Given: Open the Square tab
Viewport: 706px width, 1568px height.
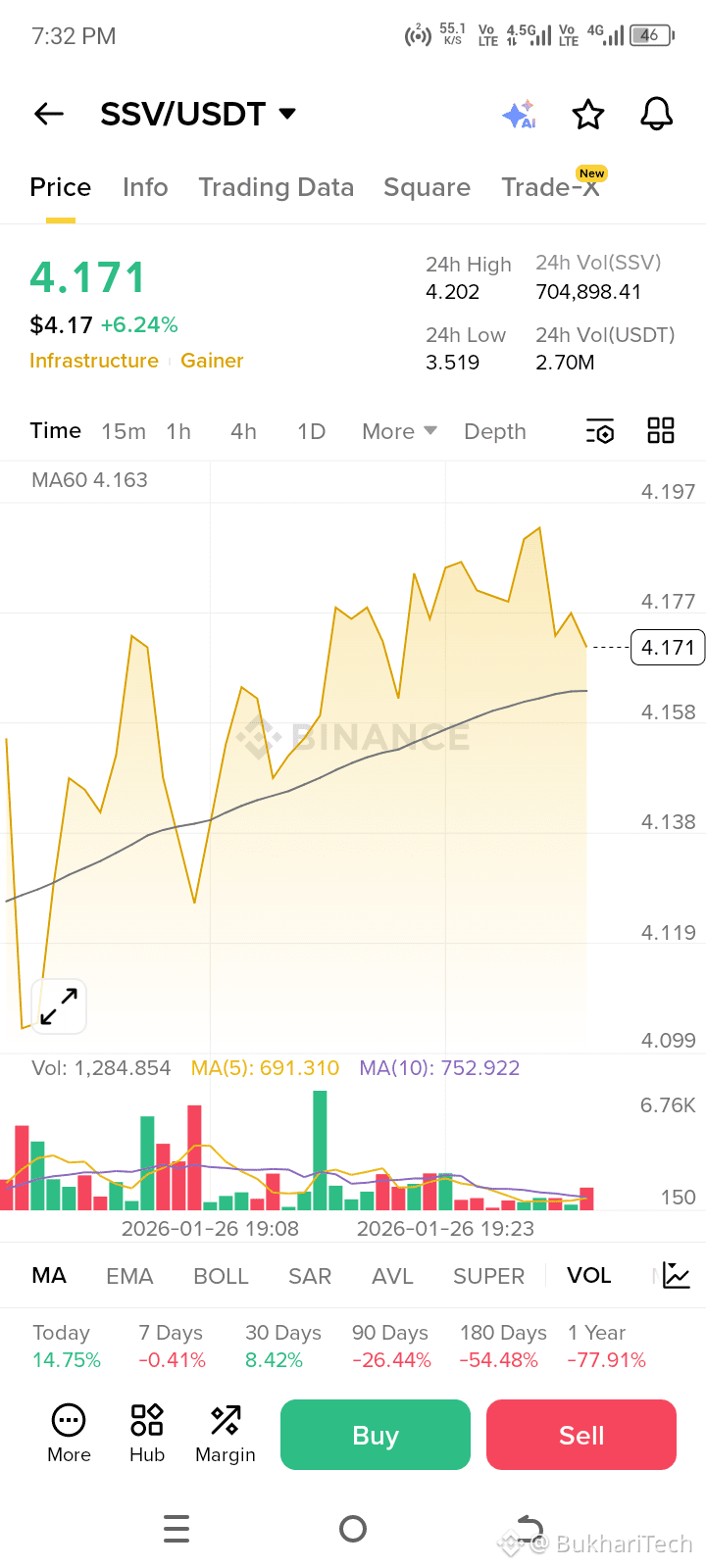Looking at the screenshot, I should 427,187.
